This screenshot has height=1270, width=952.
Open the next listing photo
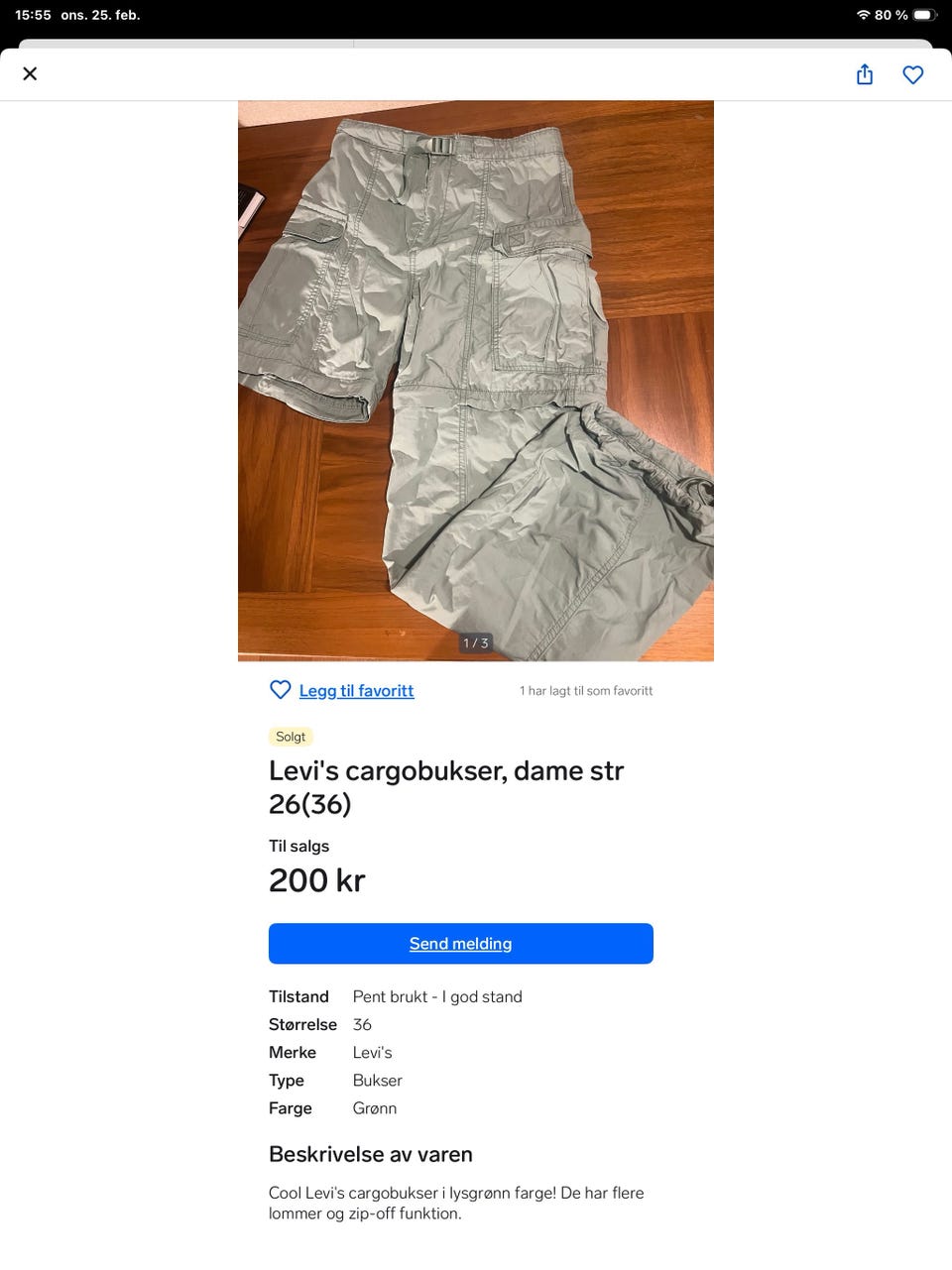645,380
